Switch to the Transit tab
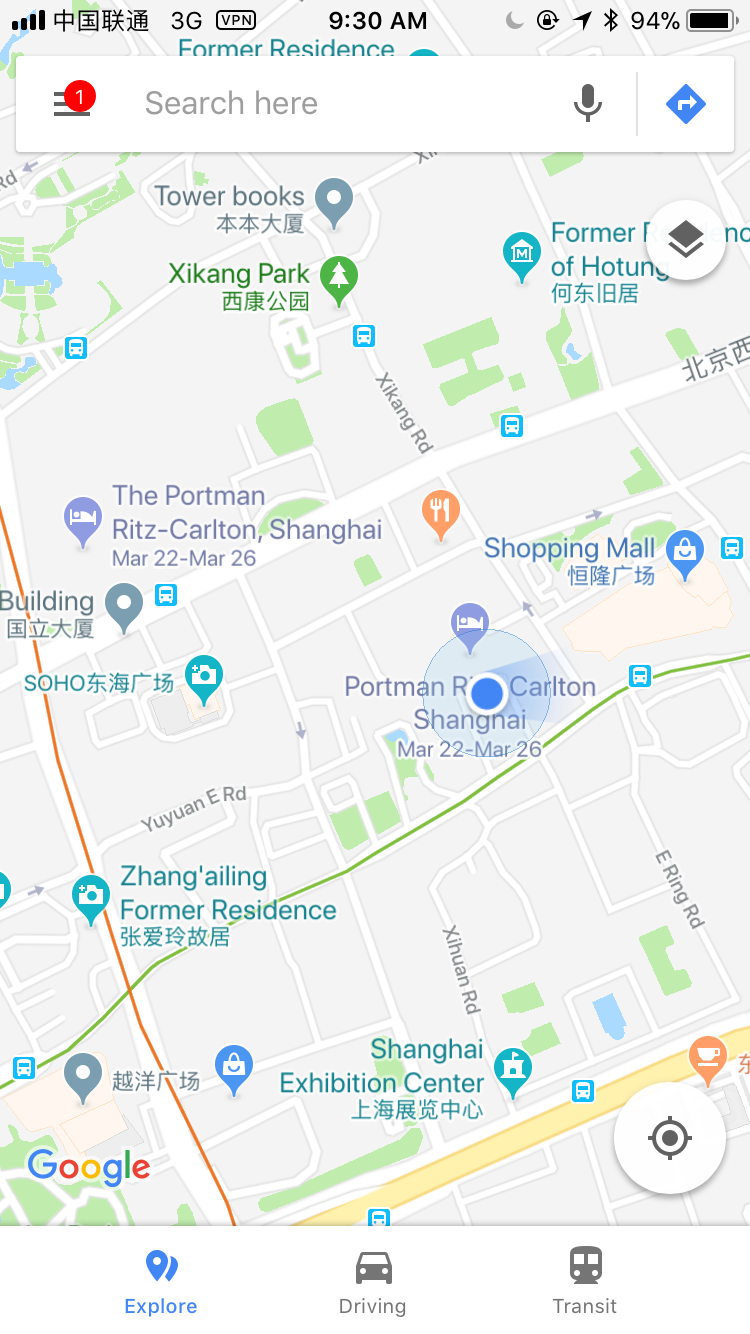Viewport: 750px width, 1334px height. tap(585, 1282)
